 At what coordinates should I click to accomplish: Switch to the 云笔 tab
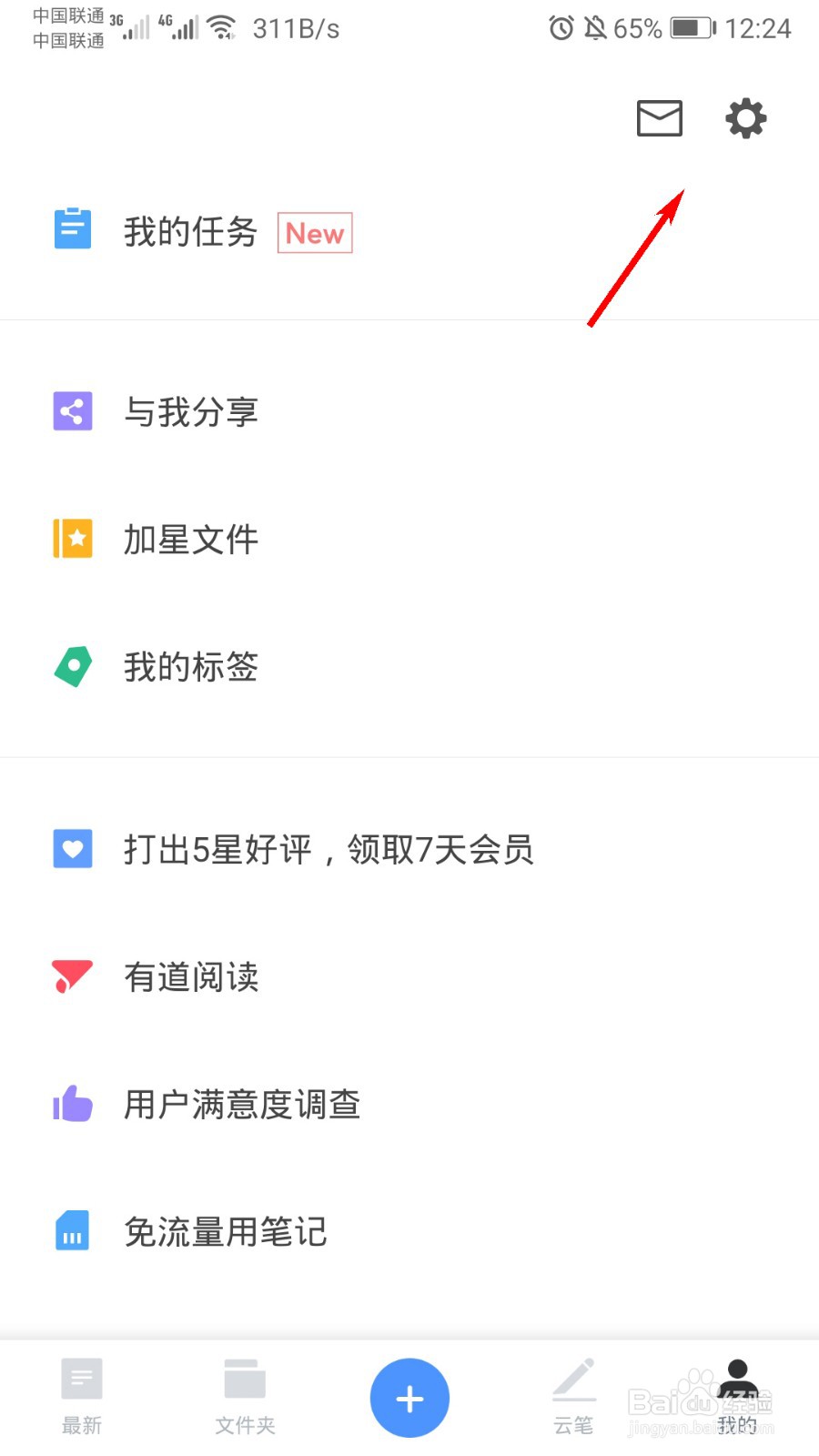pyautogui.click(x=573, y=1397)
